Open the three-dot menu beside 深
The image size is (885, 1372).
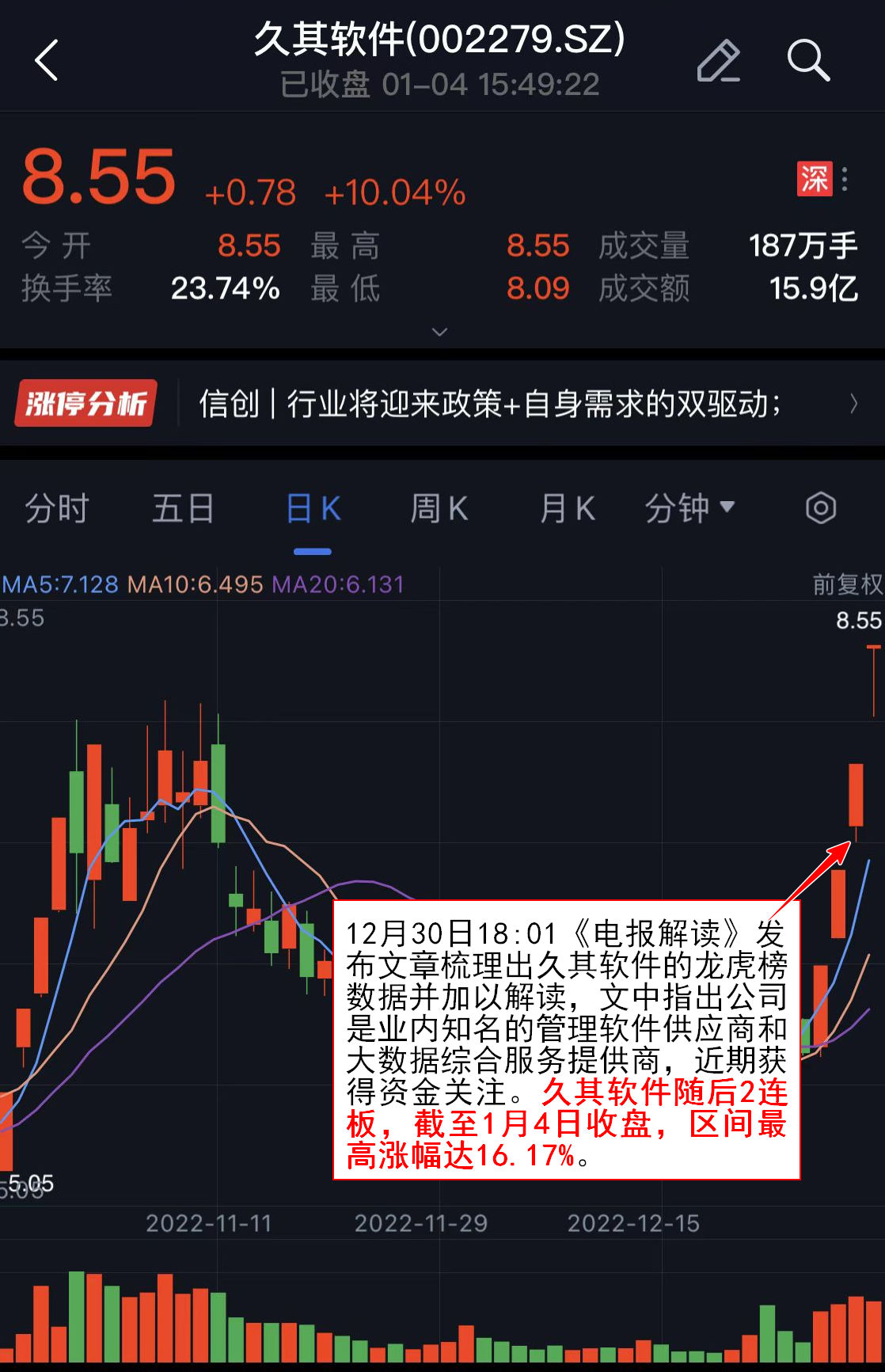pos(845,179)
